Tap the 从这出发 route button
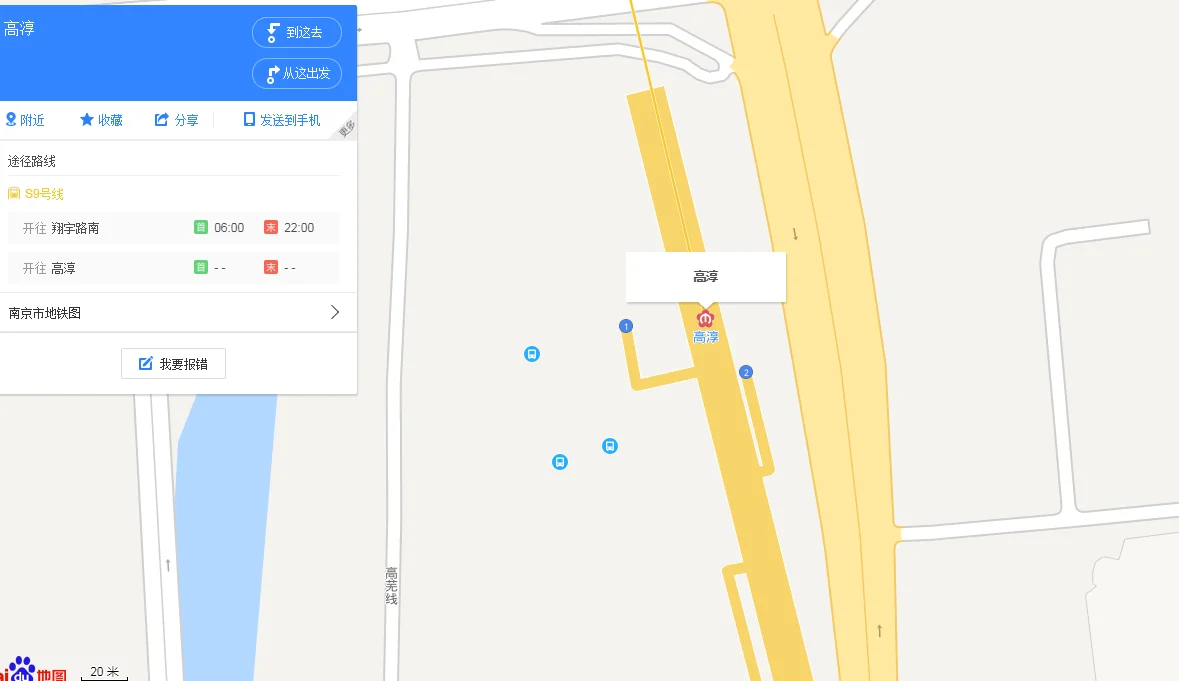 pyautogui.click(x=296, y=73)
